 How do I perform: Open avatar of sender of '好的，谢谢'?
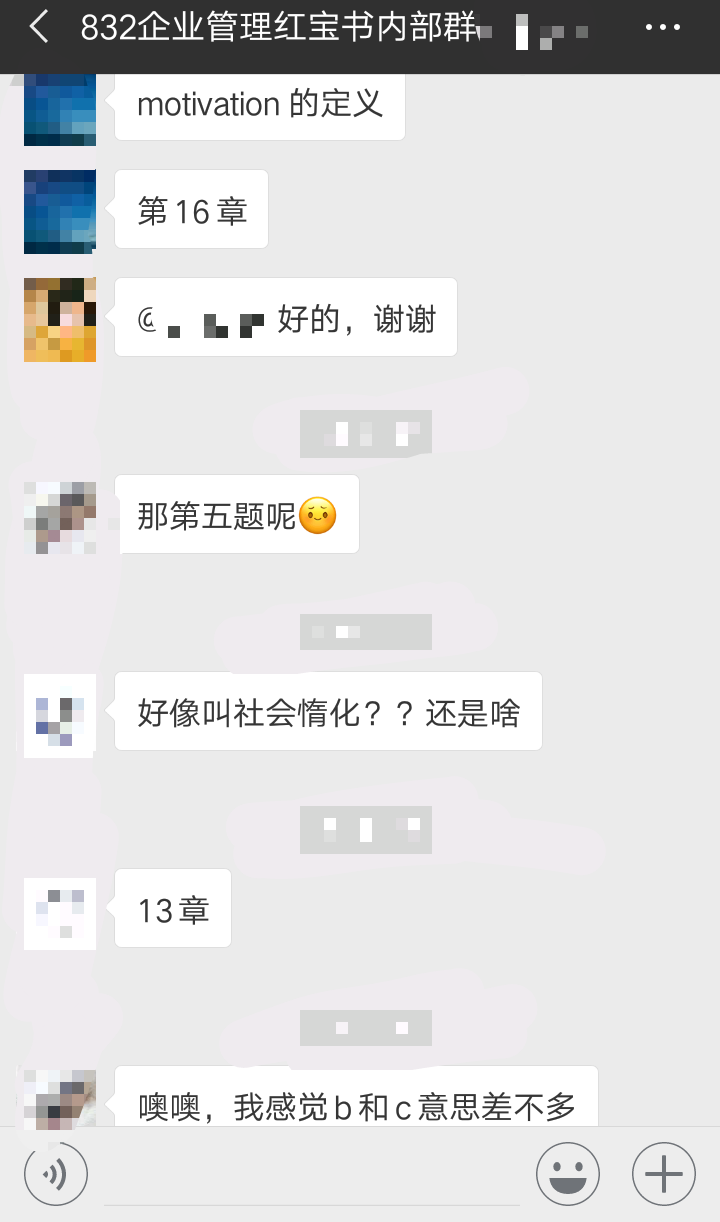[60, 319]
